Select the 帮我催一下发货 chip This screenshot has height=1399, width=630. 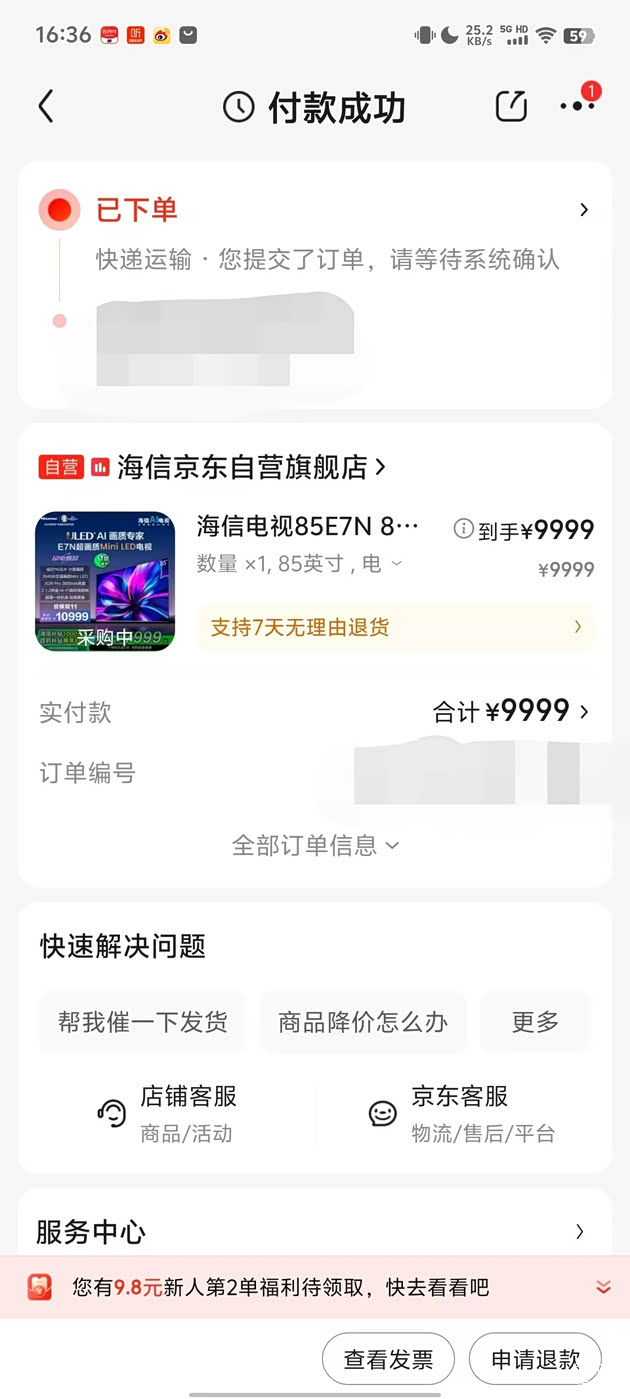tap(142, 1022)
